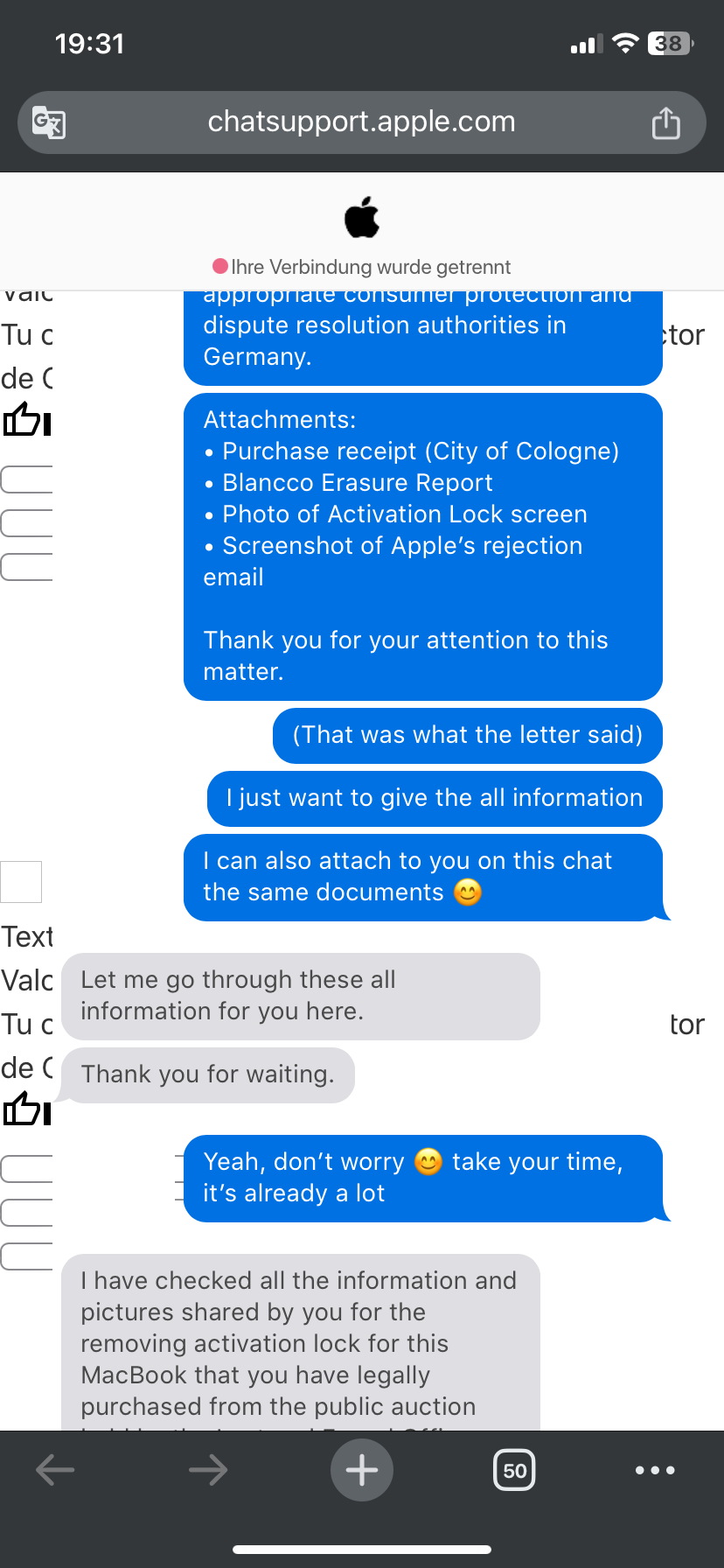Open a new tab
Image resolution: width=724 pixels, height=1568 pixels.
point(362,1470)
